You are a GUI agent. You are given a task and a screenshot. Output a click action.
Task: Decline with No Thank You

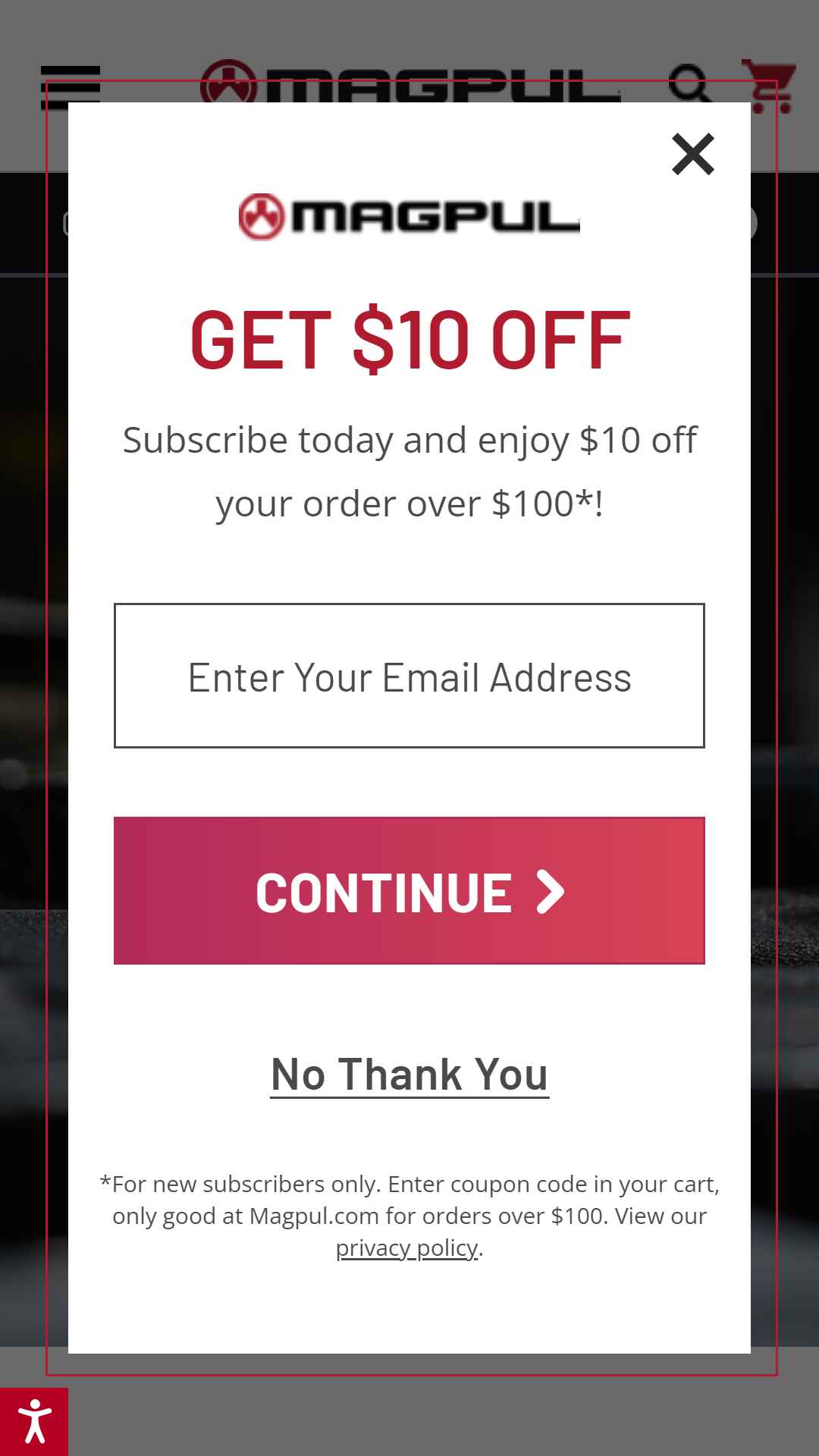(409, 1075)
